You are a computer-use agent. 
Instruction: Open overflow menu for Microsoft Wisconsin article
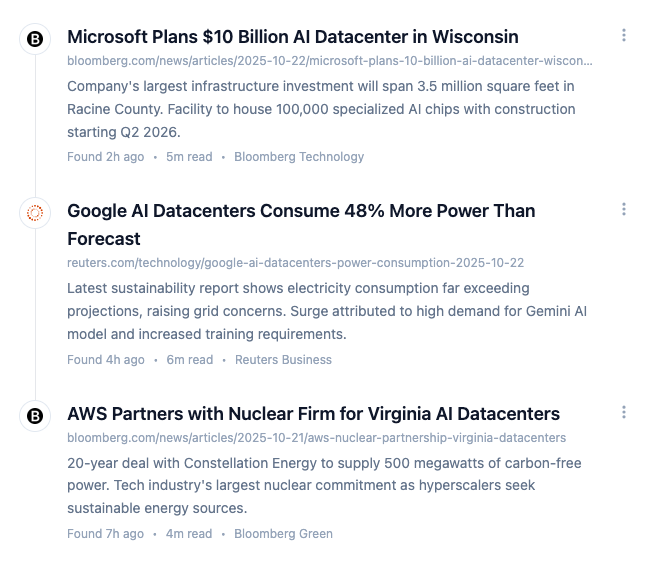click(624, 35)
